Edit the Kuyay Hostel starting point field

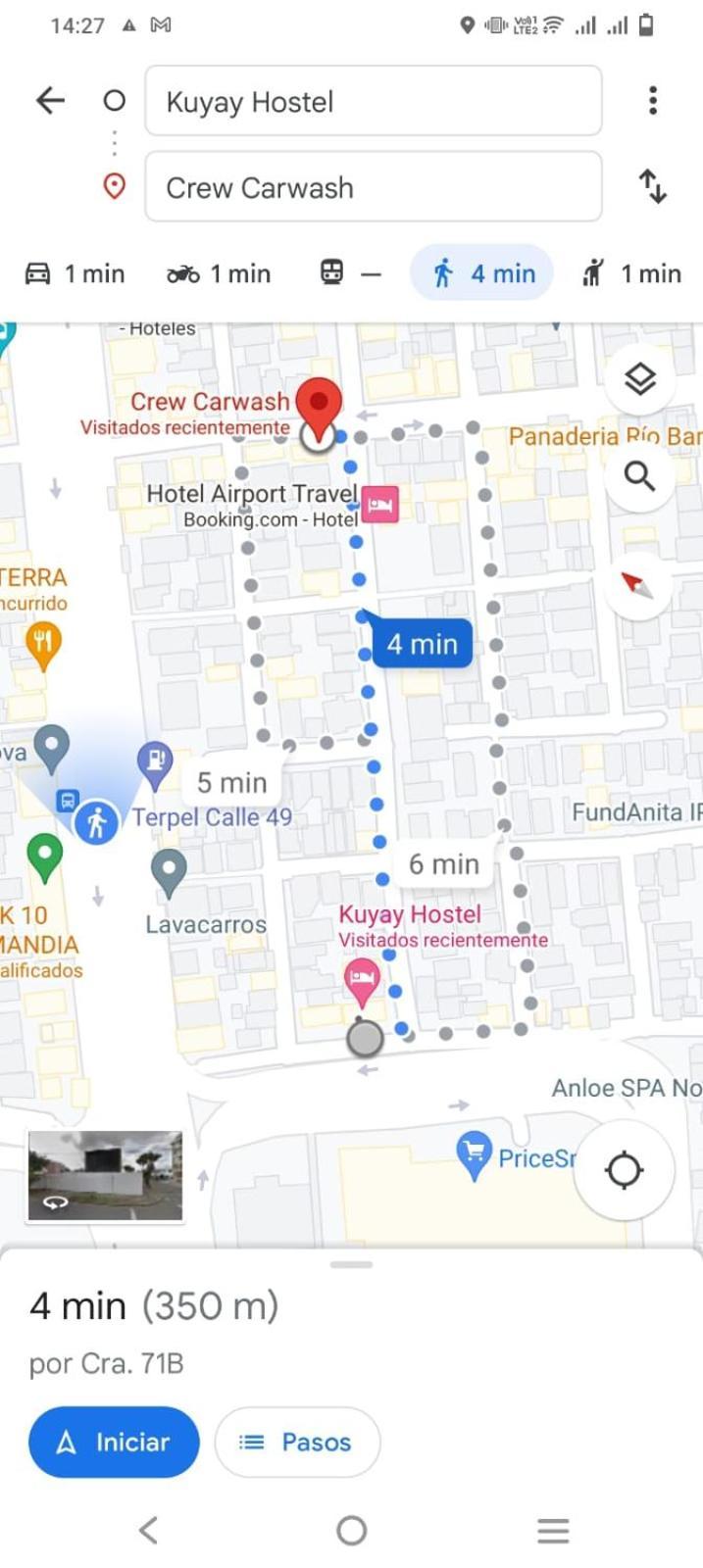click(x=373, y=101)
